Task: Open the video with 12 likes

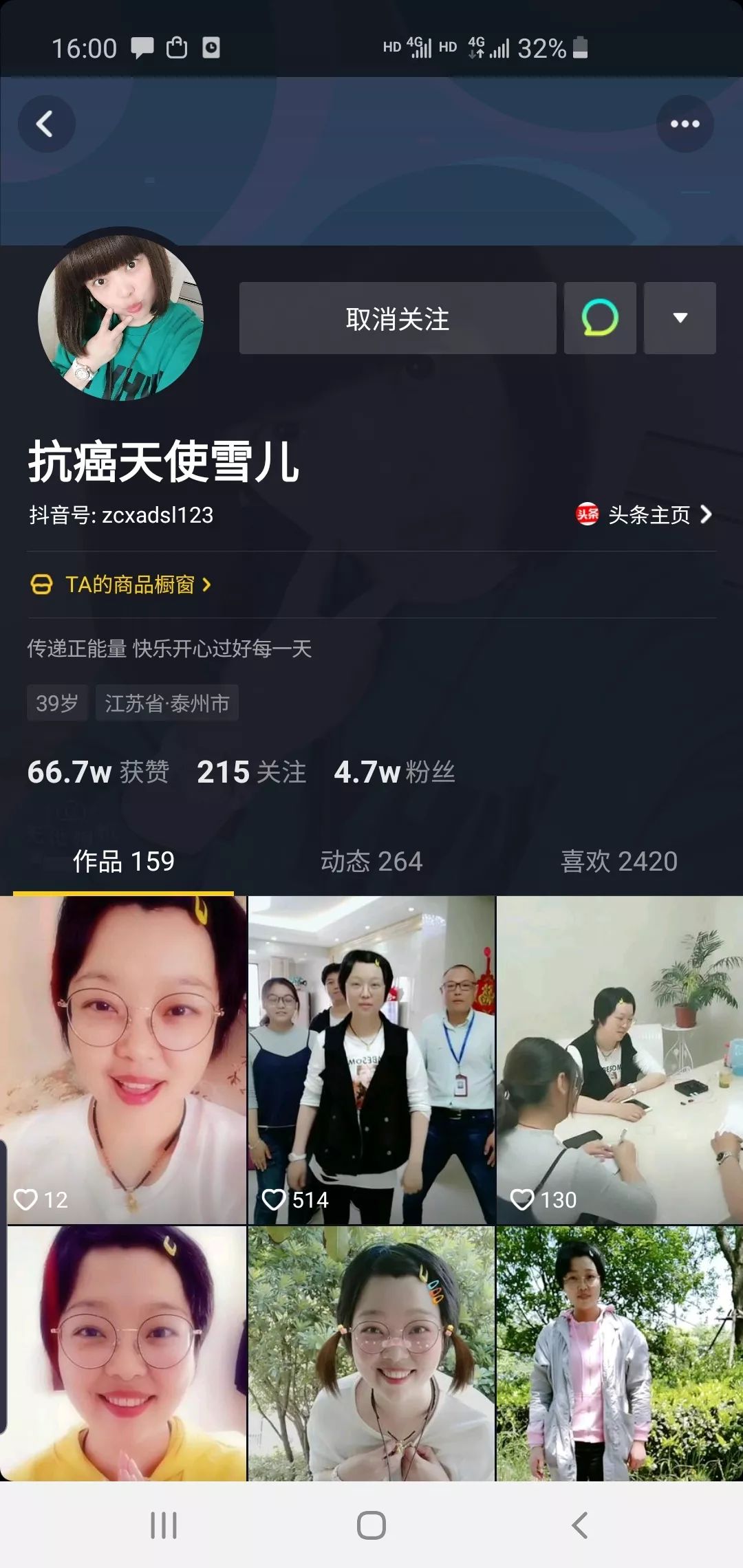Action: 124,1059
